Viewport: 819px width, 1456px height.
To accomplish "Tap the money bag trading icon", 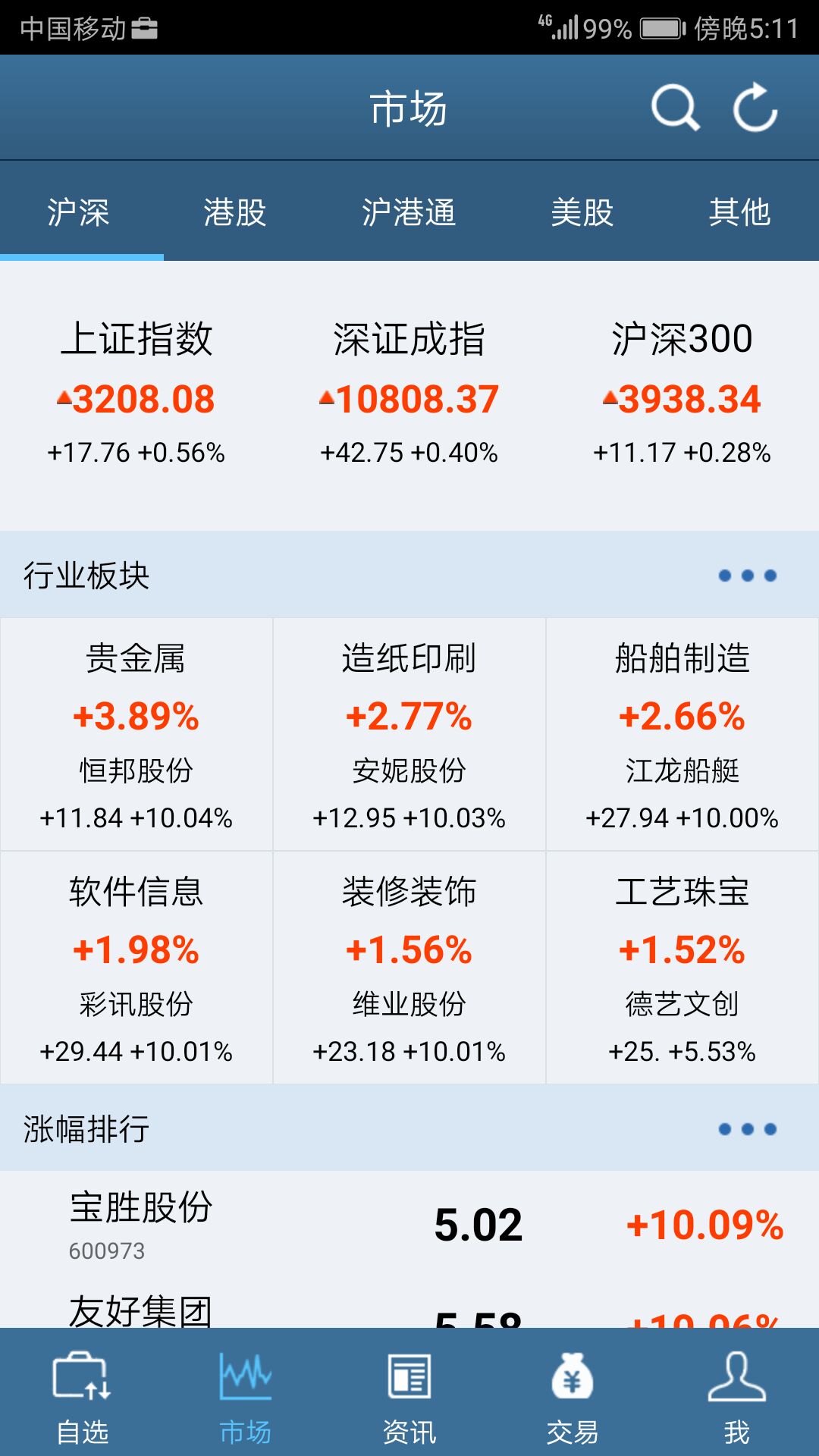I will click(573, 1376).
